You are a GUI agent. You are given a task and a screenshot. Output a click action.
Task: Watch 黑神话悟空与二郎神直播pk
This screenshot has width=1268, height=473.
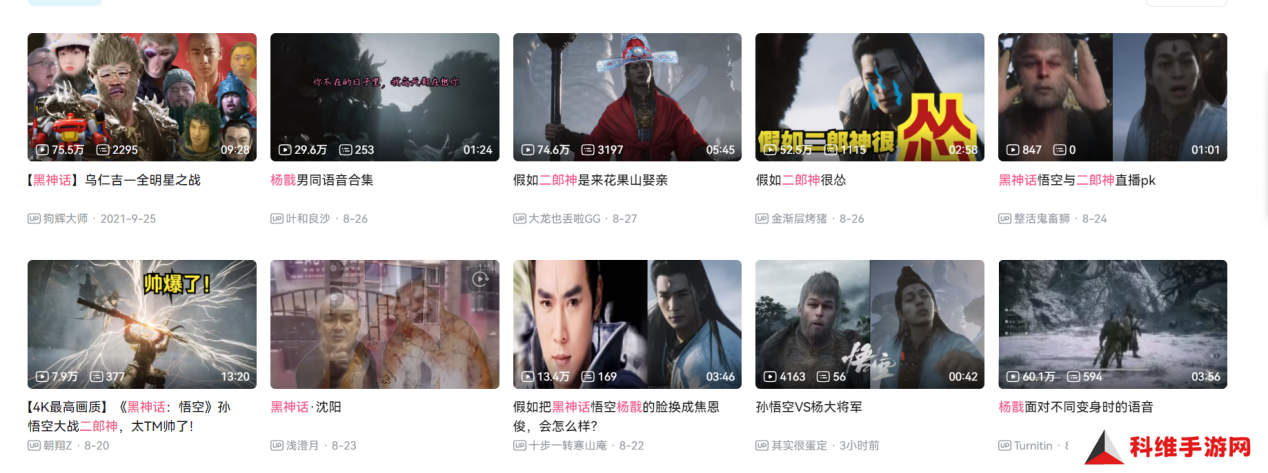pos(1112,97)
